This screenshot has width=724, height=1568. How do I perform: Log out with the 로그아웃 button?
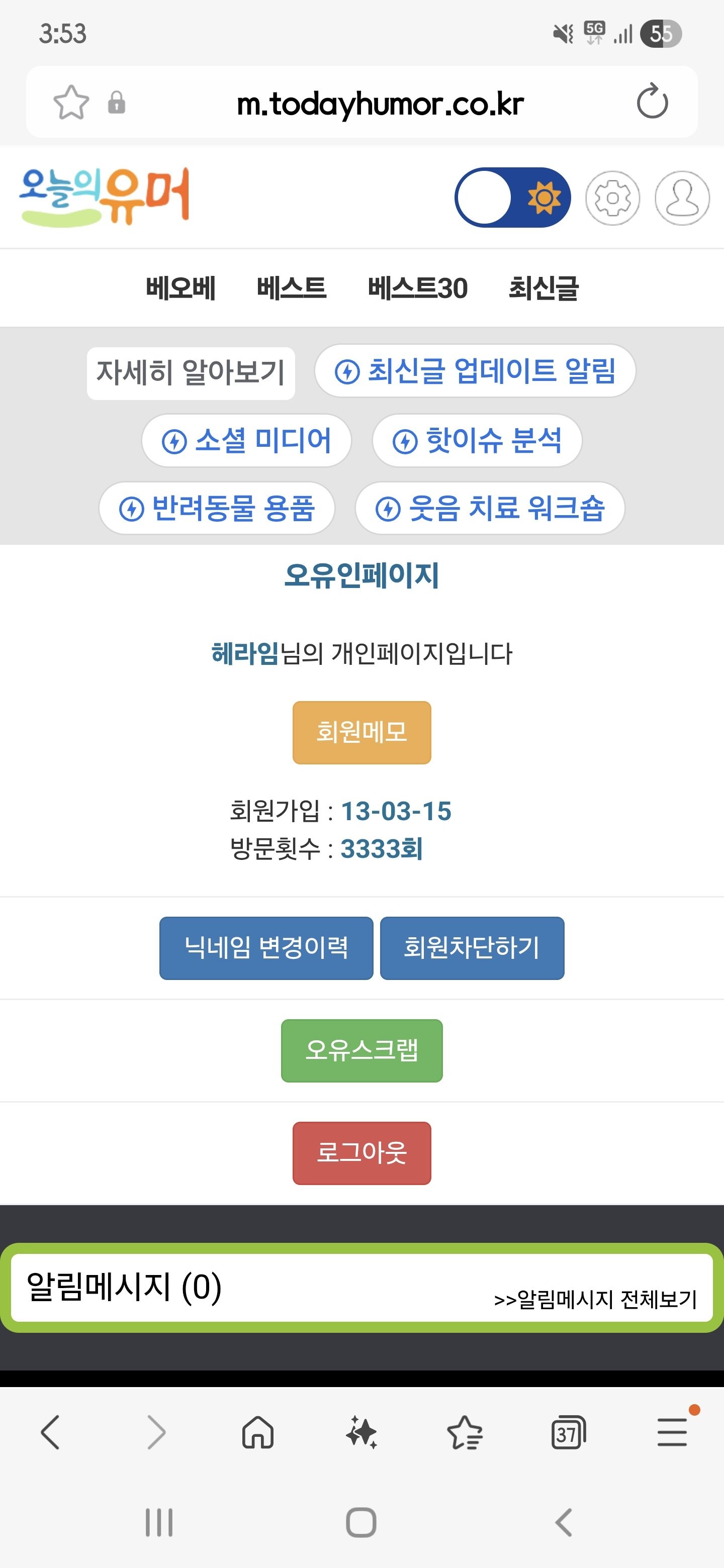[361, 1153]
